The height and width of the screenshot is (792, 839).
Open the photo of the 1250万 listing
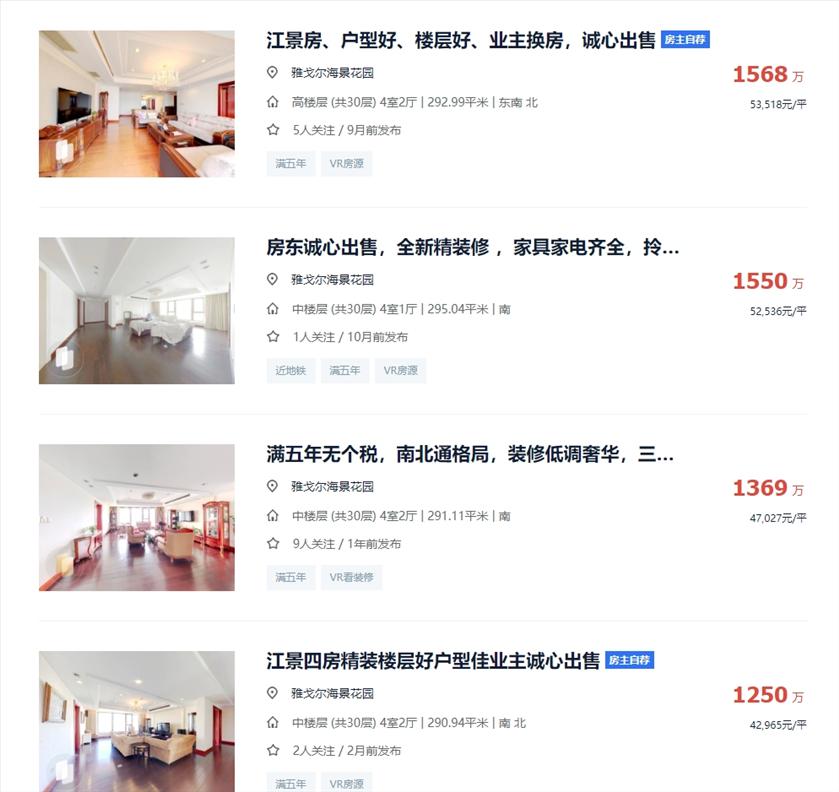[137, 722]
